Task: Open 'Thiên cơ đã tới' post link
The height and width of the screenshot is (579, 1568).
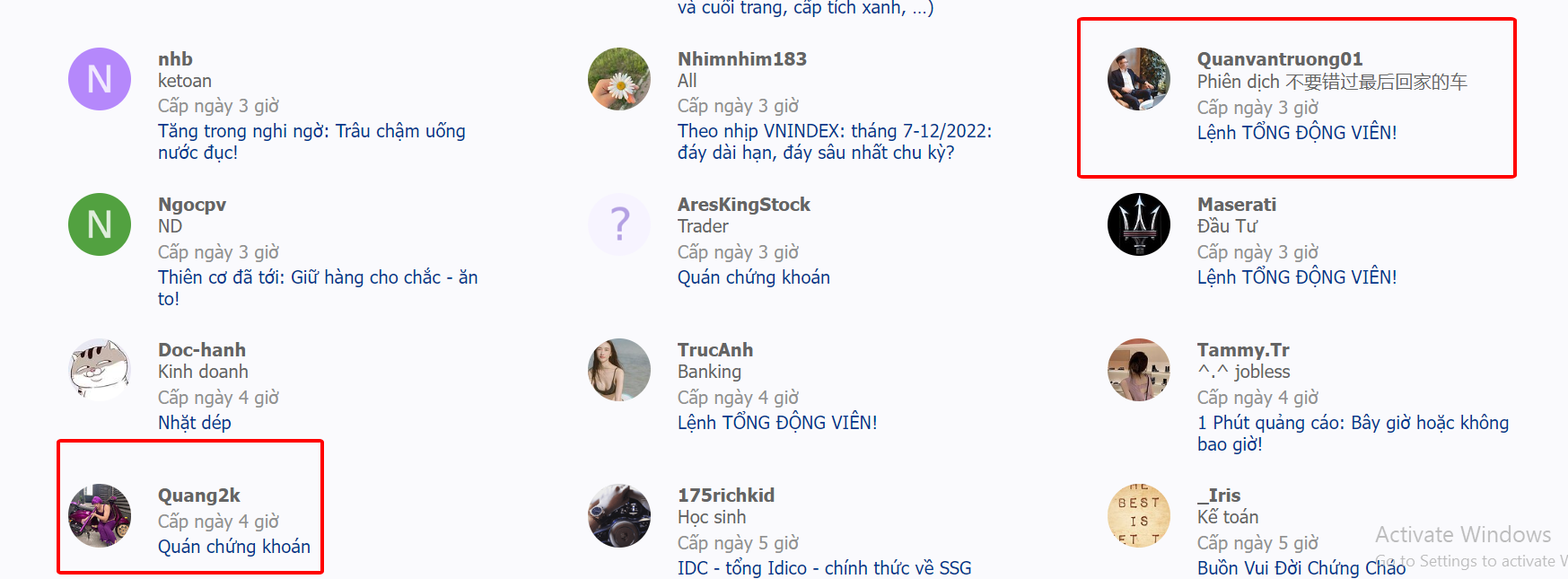Action: pyautogui.click(x=317, y=277)
